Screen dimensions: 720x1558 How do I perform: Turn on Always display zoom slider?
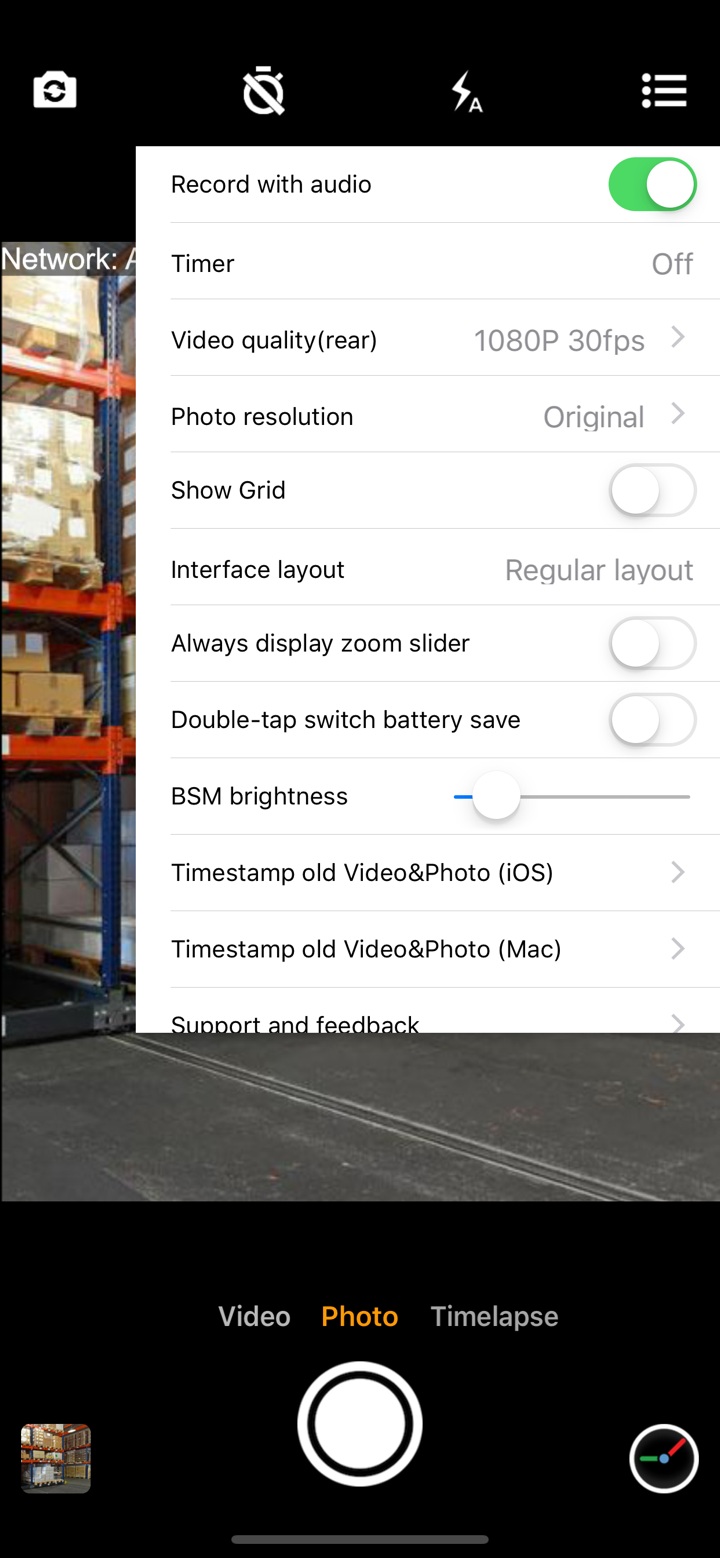coord(652,643)
